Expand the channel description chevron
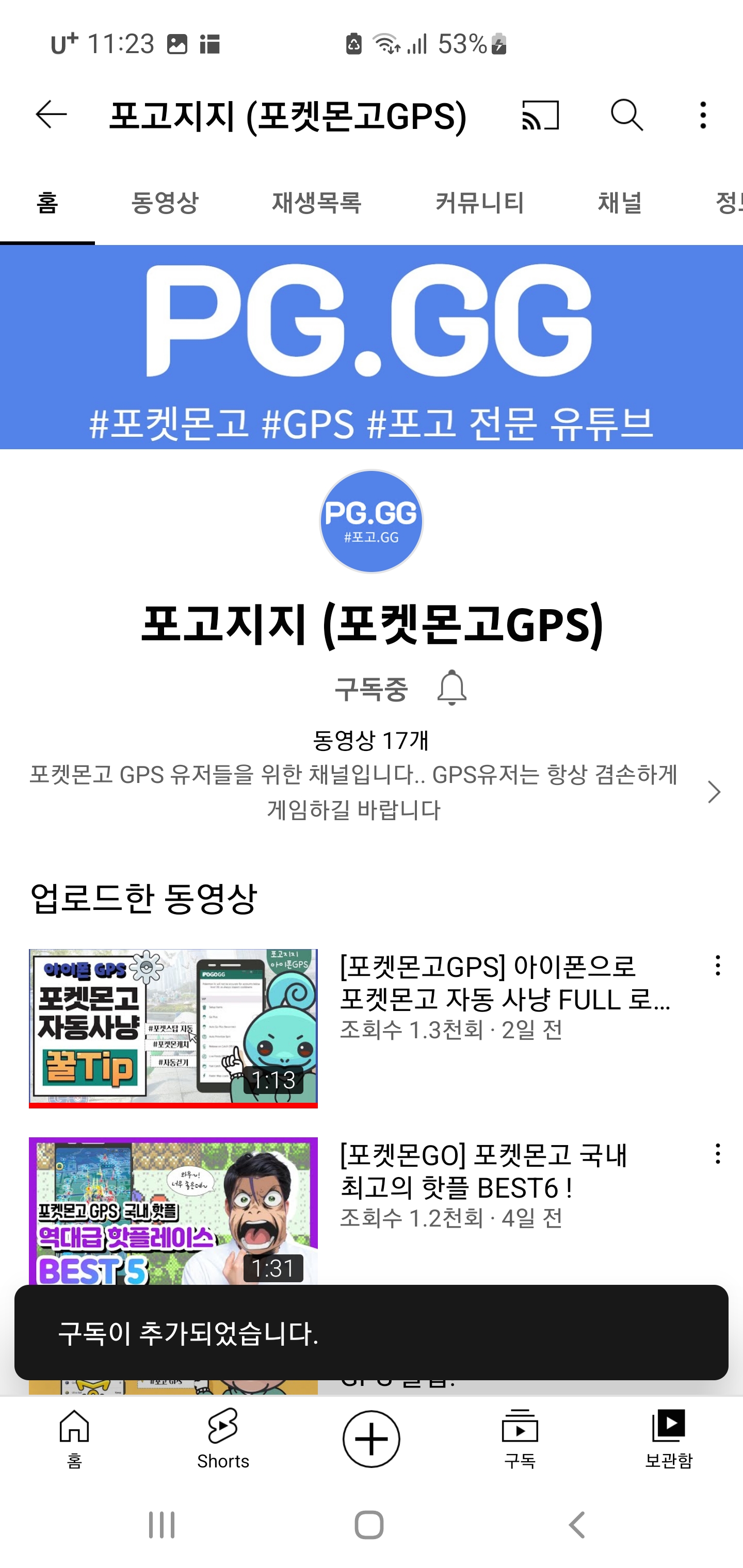743x1568 pixels. click(714, 792)
